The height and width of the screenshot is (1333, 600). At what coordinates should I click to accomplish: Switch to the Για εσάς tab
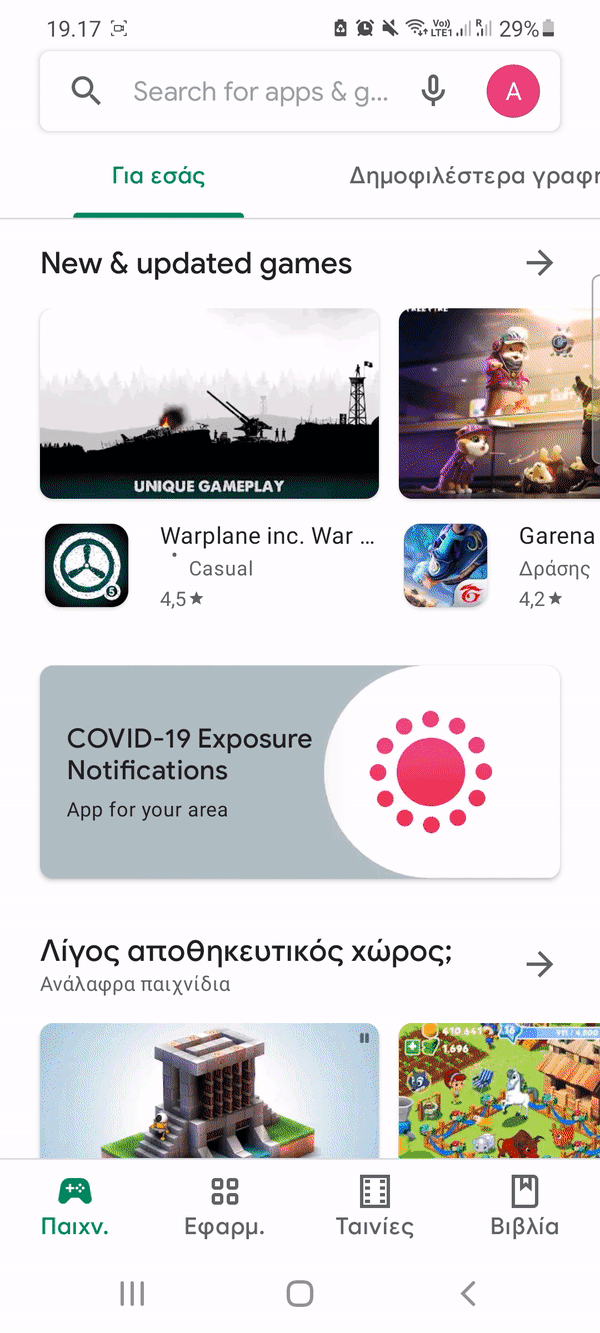[x=158, y=177]
